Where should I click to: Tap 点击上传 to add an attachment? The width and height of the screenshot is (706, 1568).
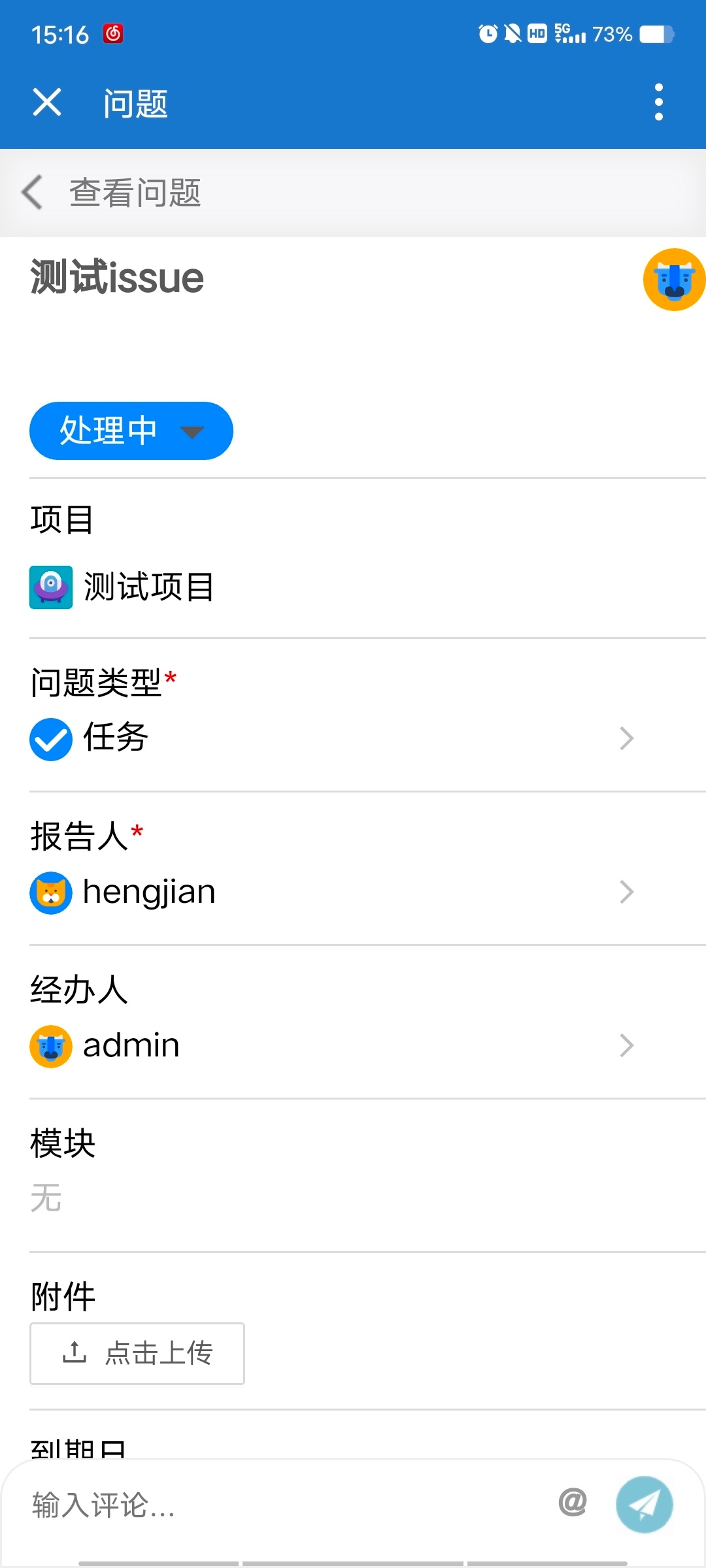pyautogui.click(x=137, y=1354)
